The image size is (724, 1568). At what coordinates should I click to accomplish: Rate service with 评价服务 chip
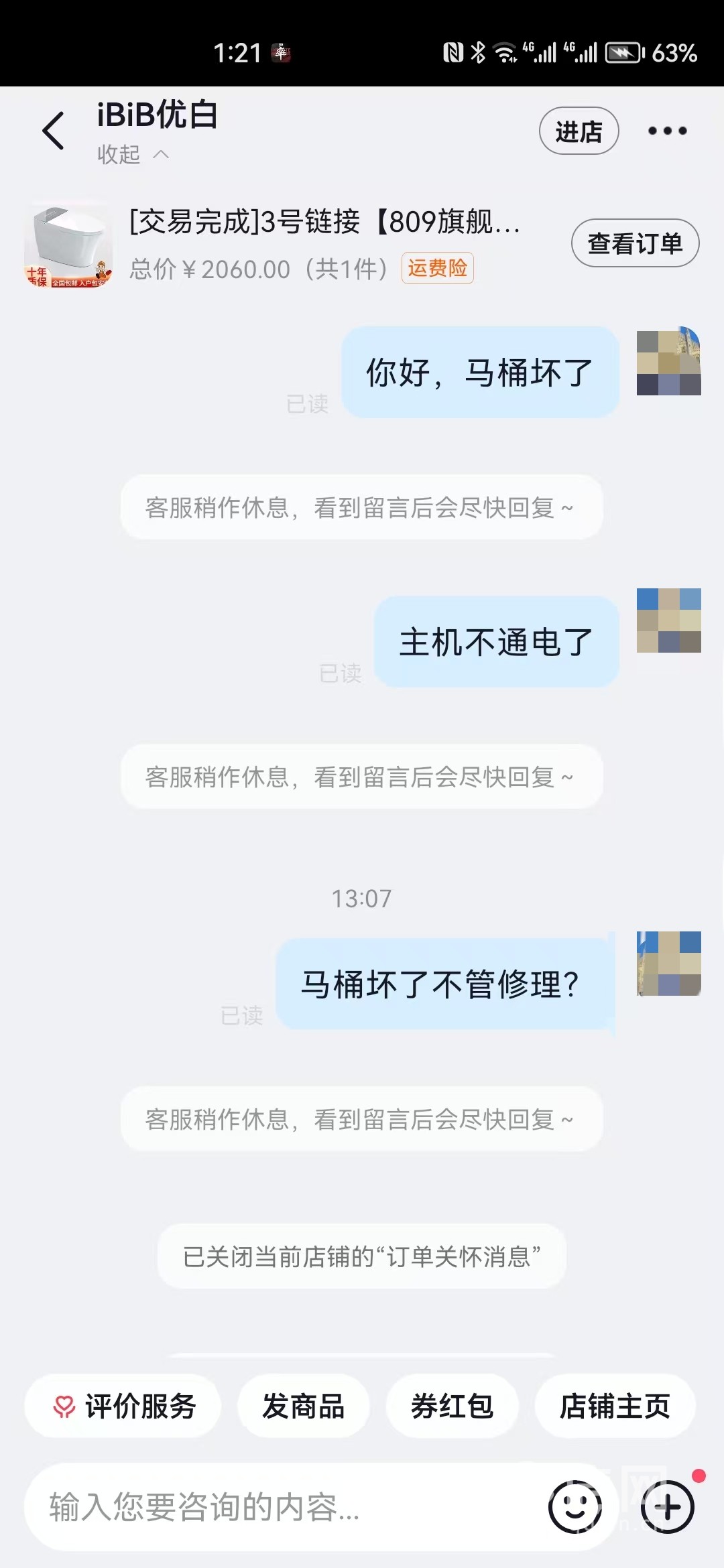123,1406
